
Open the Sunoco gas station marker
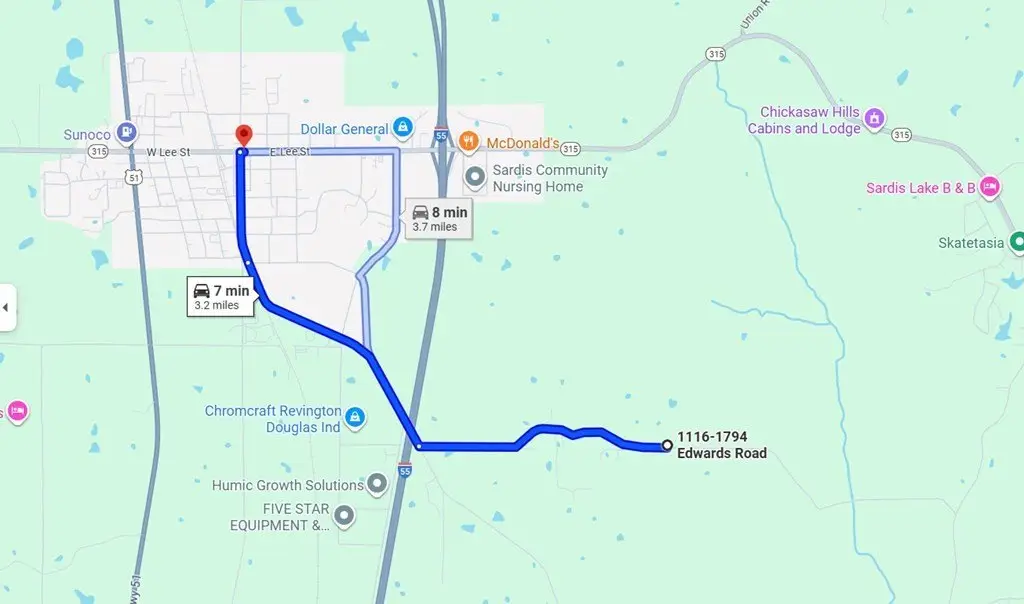coord(126,131)
